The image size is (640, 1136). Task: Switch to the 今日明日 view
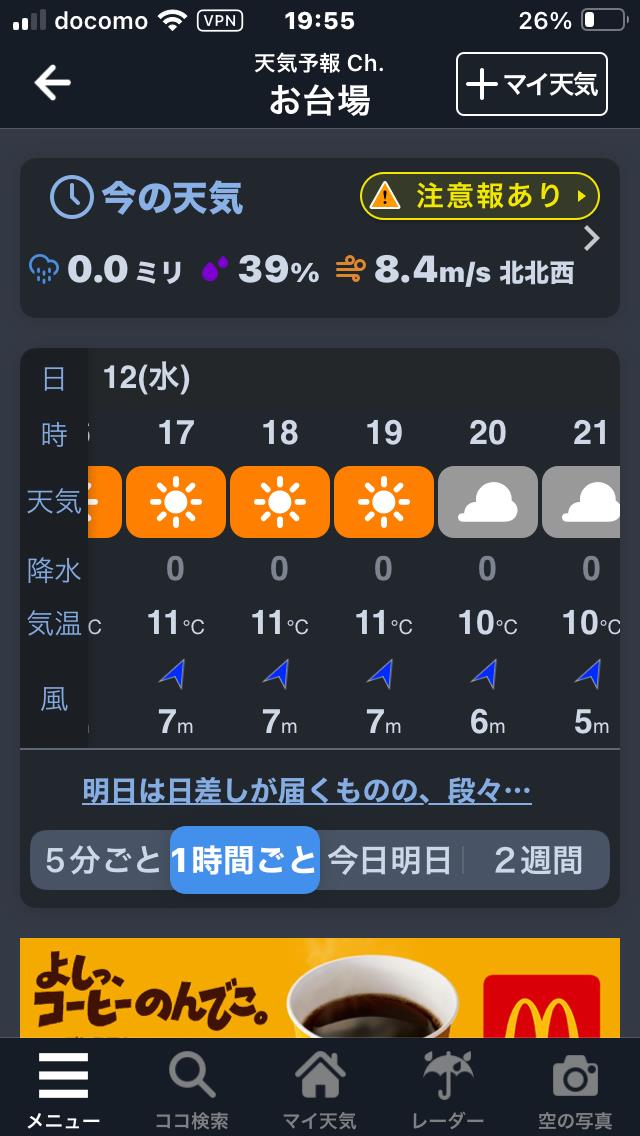coord(389,860)
